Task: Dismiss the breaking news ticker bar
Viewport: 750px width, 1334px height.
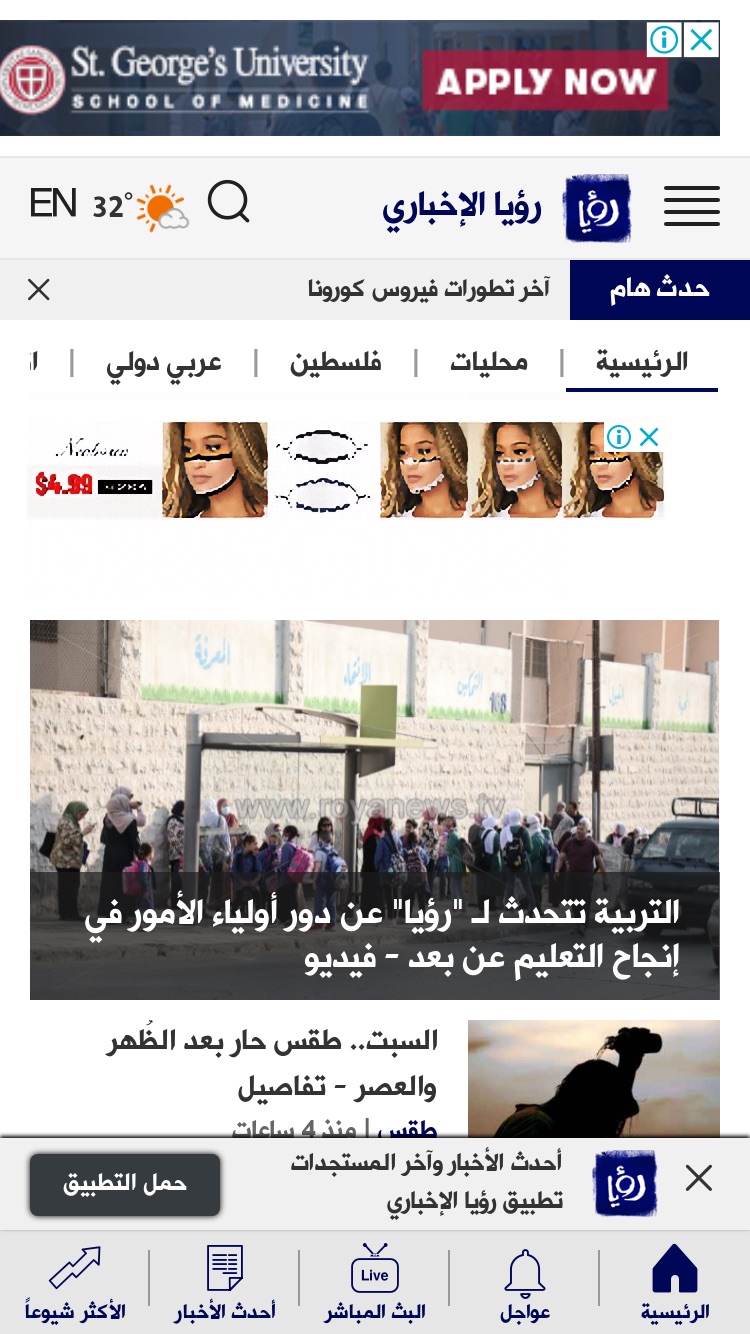Action: 39,290
